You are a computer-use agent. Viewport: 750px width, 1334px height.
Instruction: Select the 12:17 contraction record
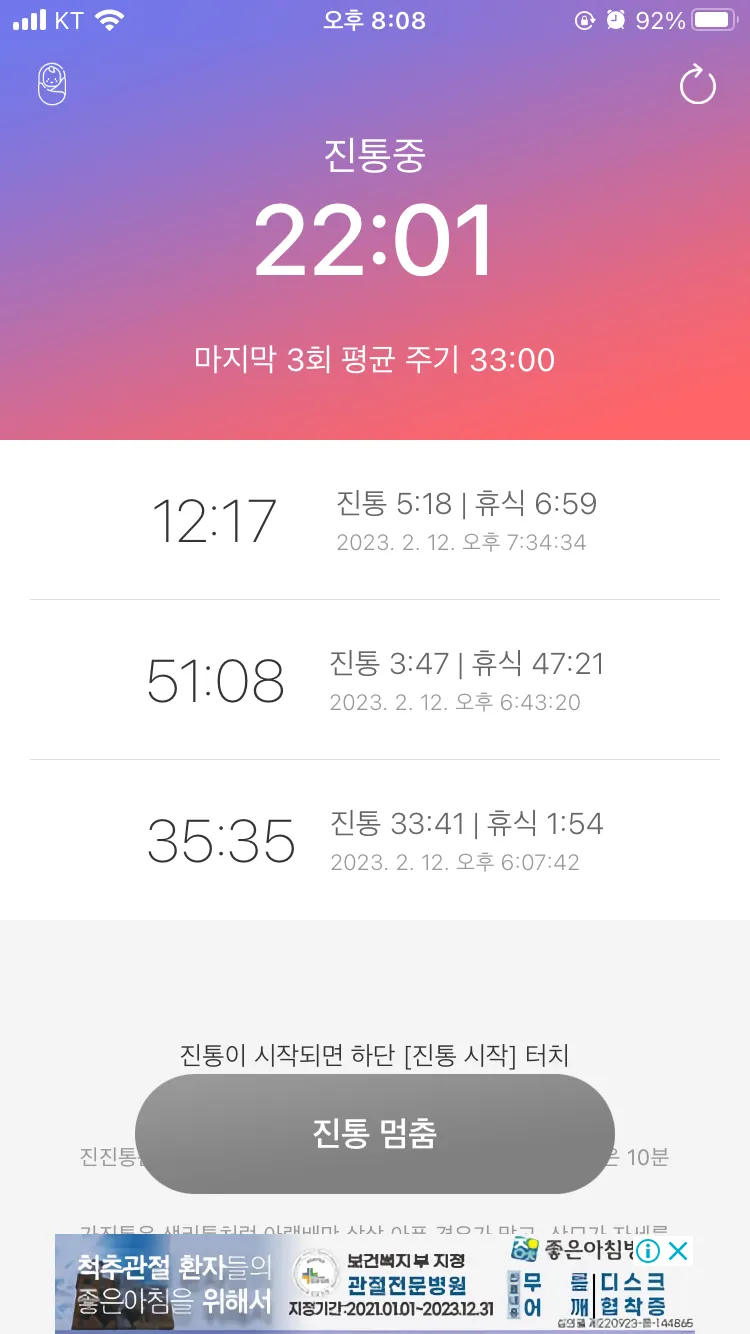click(x=375, y=520)
